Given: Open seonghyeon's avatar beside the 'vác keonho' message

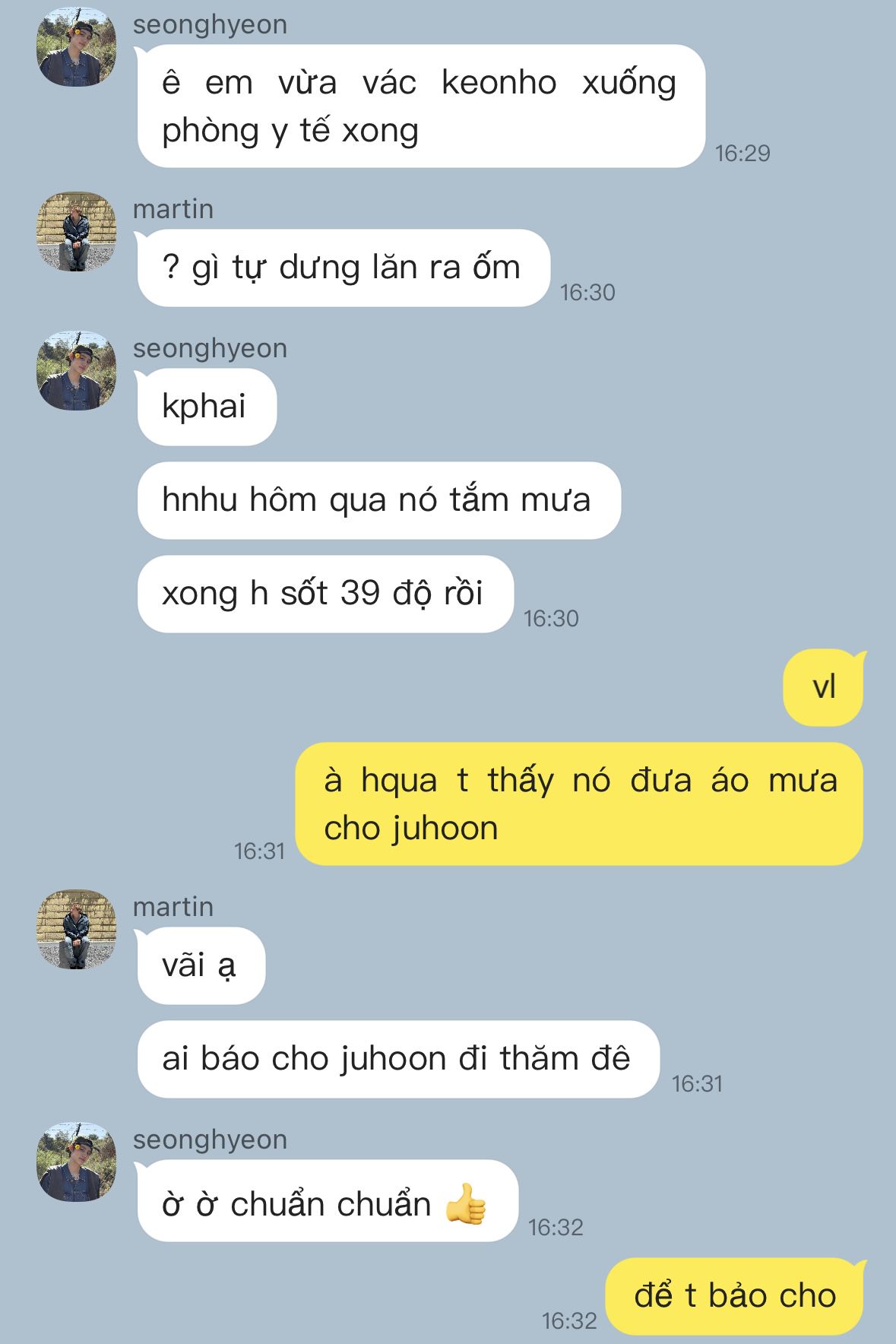Looking at the screenshot, I should [x=76, y=47].
